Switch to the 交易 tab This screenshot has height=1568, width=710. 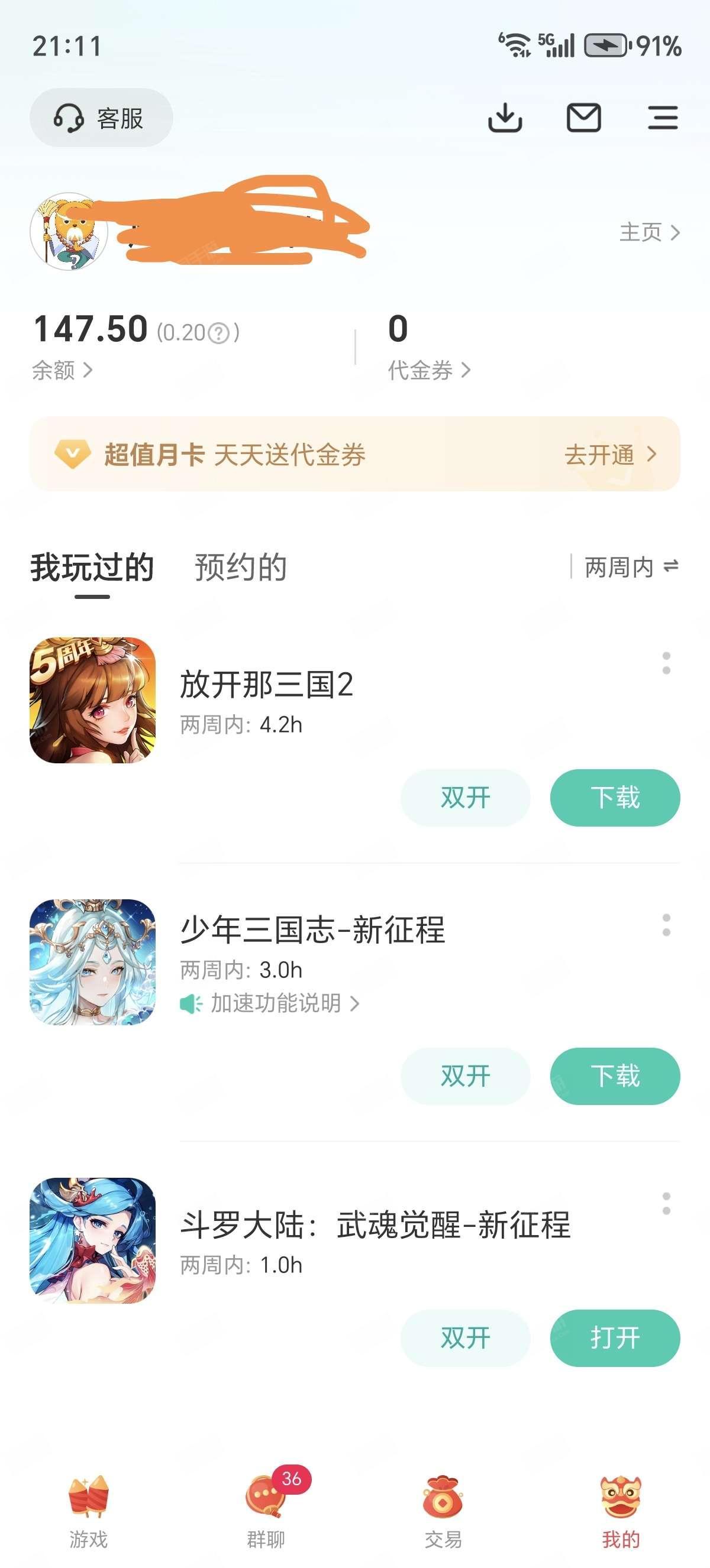(x=443, y=1511)
